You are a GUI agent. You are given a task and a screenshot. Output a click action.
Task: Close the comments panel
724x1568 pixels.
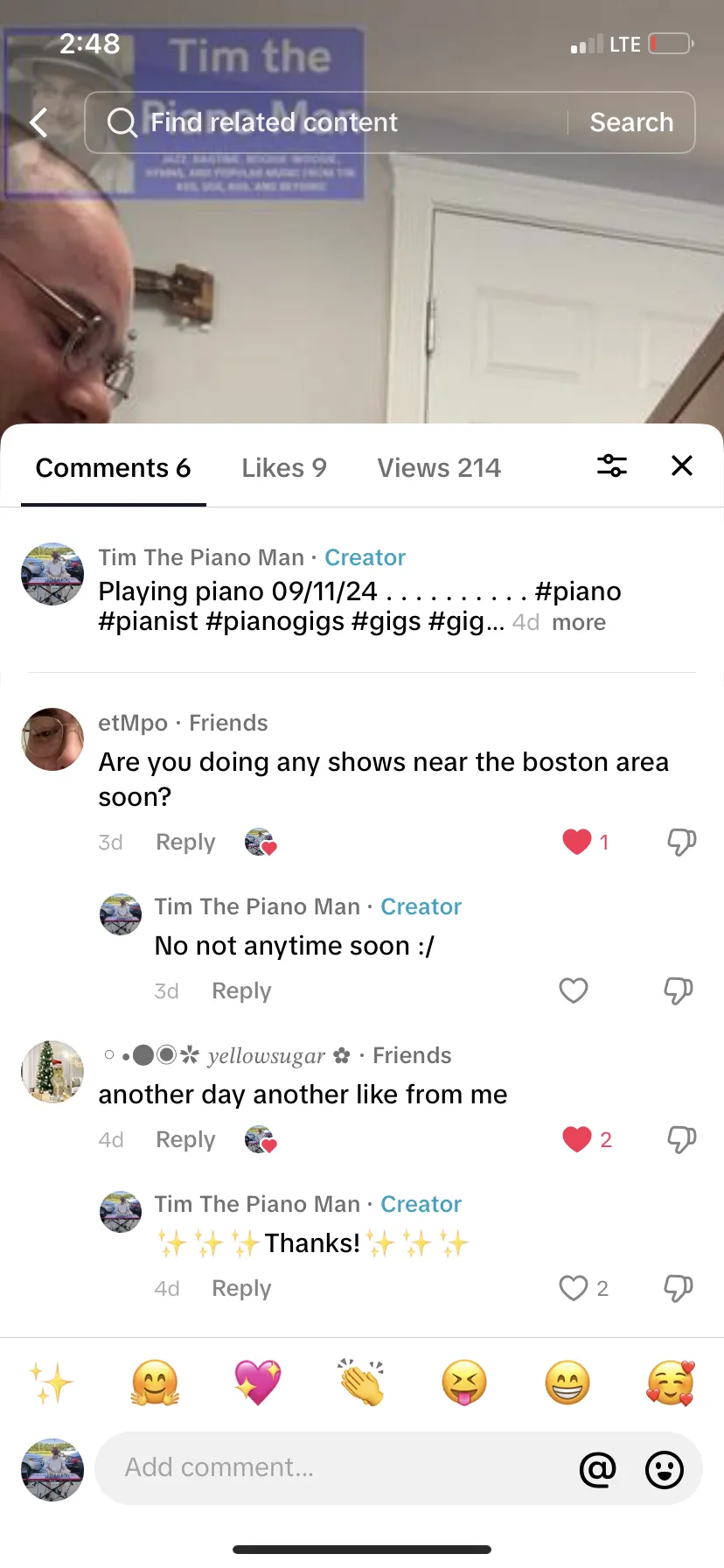(x=682, y=465)
